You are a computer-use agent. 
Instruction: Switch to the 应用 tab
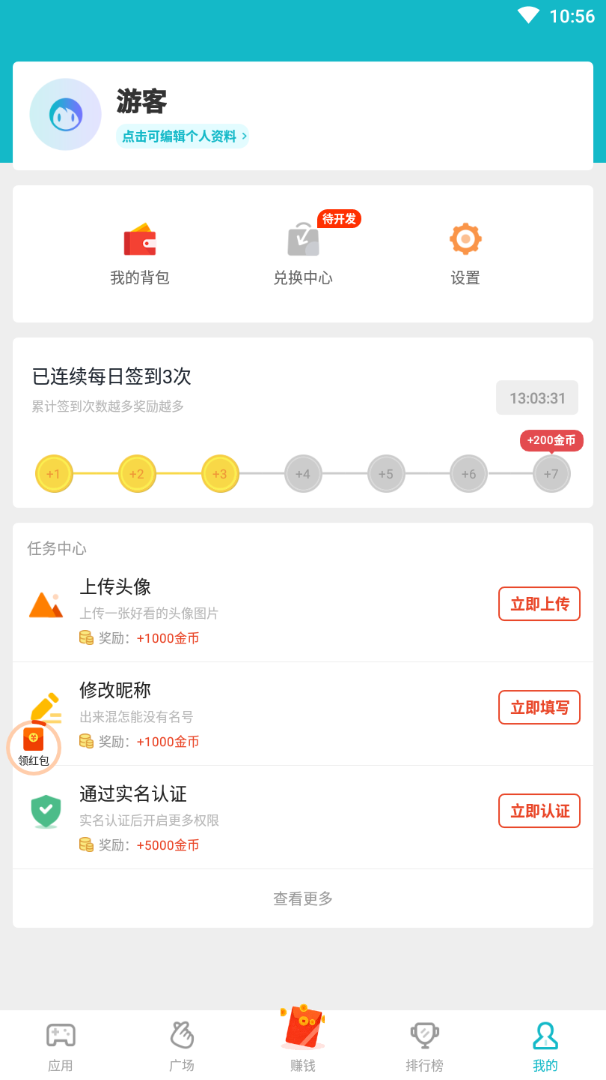click(x=61, y=1045)
